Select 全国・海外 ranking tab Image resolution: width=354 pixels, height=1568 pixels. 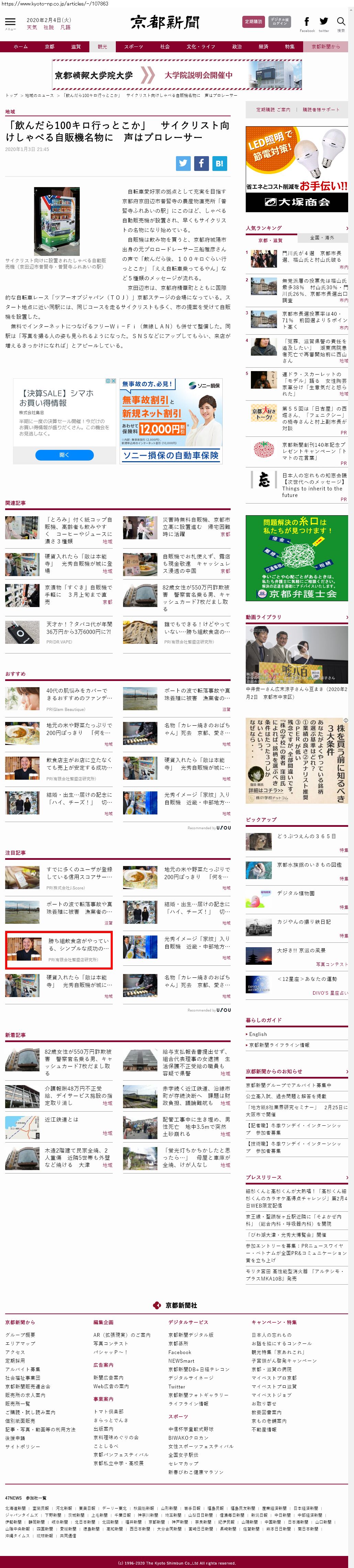pos(322,237)
